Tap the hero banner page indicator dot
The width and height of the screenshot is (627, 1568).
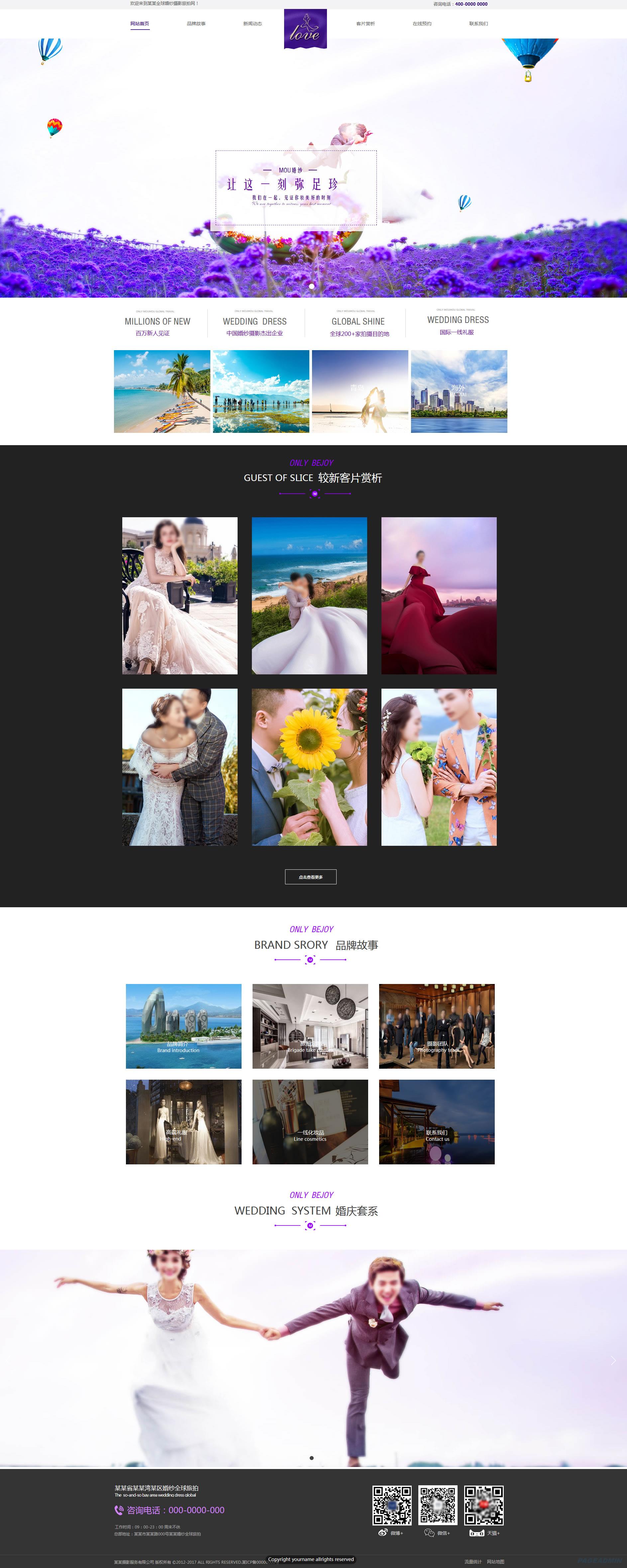pyautogui.click(x=312, y=286)
